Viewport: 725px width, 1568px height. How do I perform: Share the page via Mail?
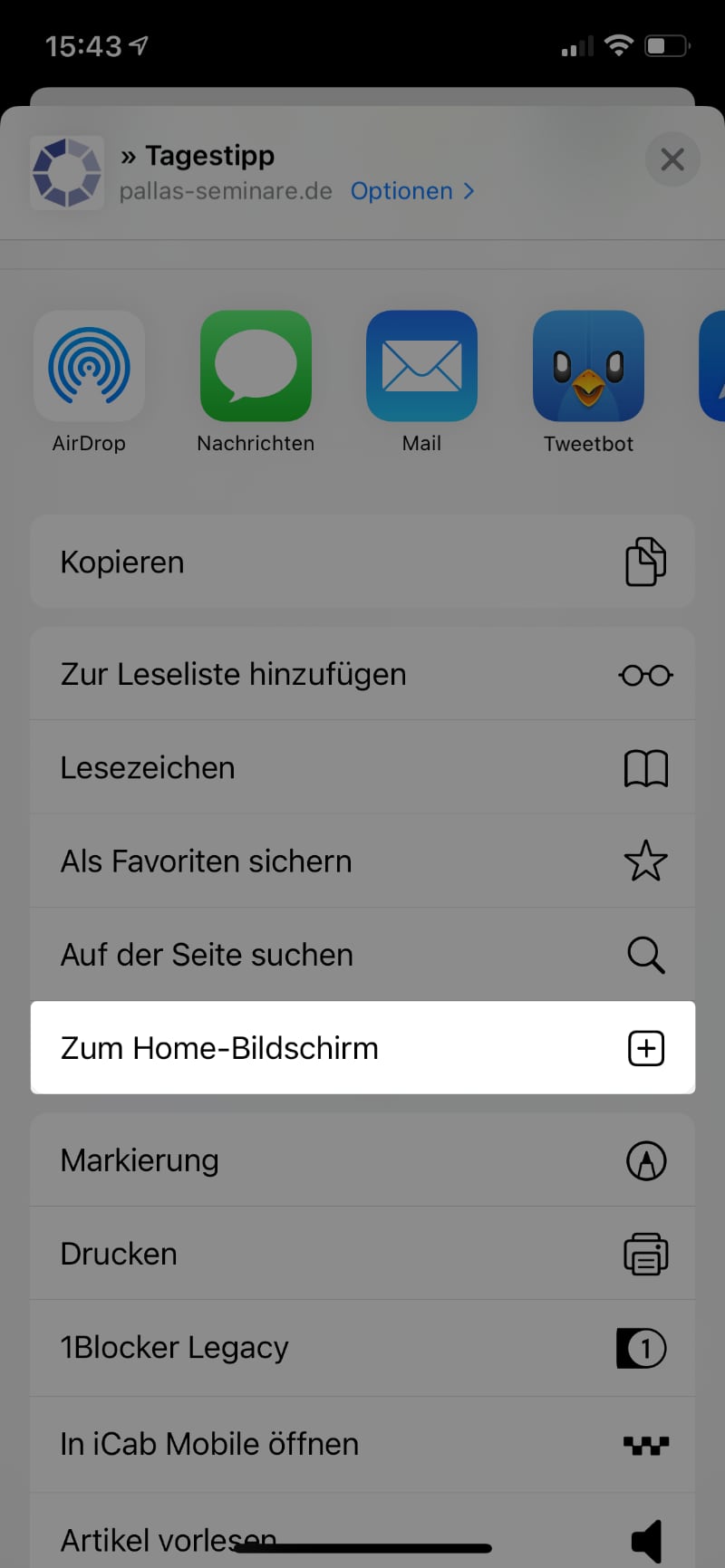click(x=421, y=367)
